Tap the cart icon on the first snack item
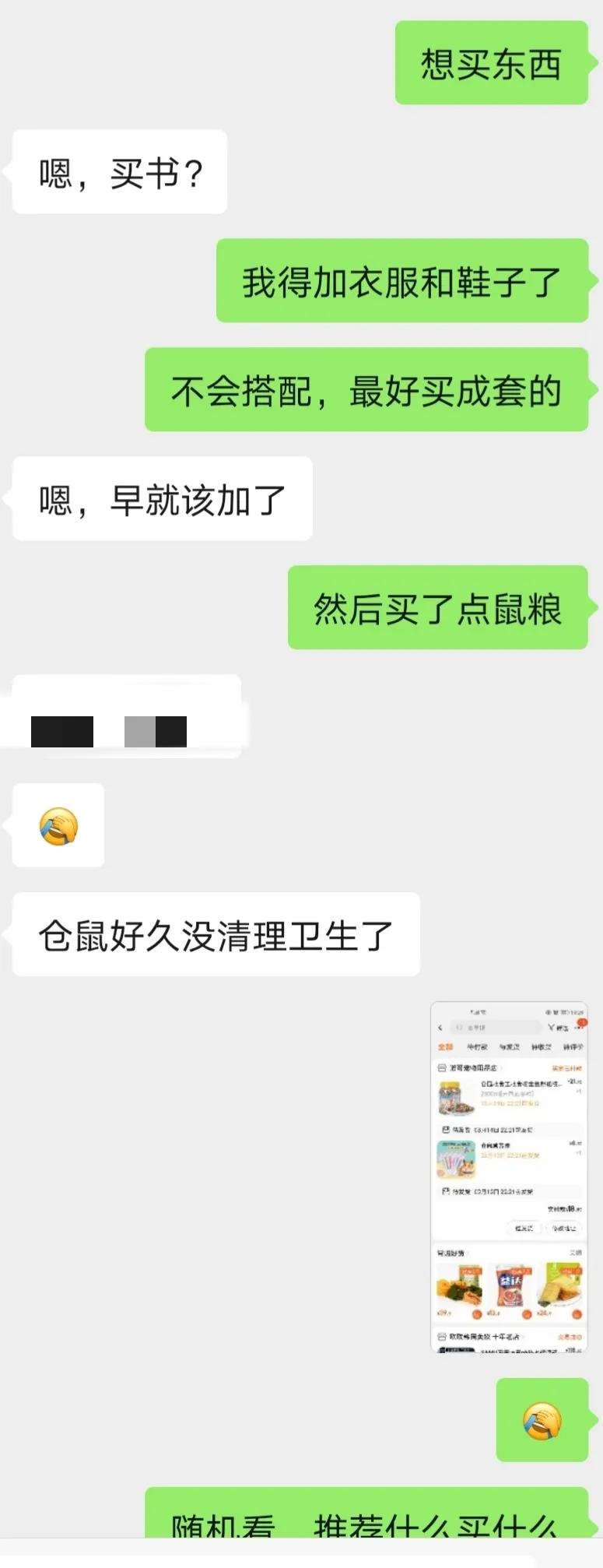This screenshot has height=1568, width=603. (479, 1313)
